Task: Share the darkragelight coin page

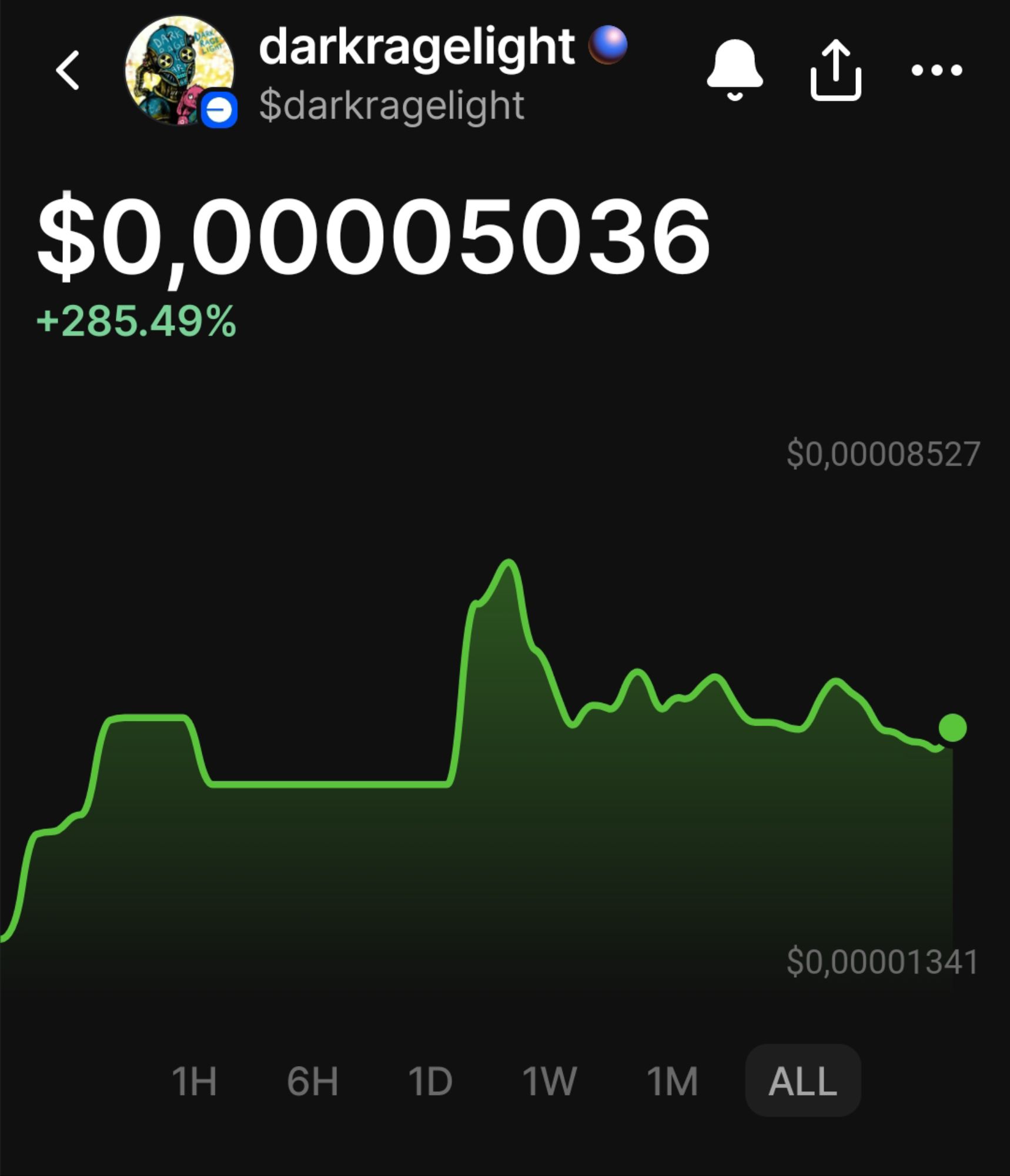Action: click(835, 71)
